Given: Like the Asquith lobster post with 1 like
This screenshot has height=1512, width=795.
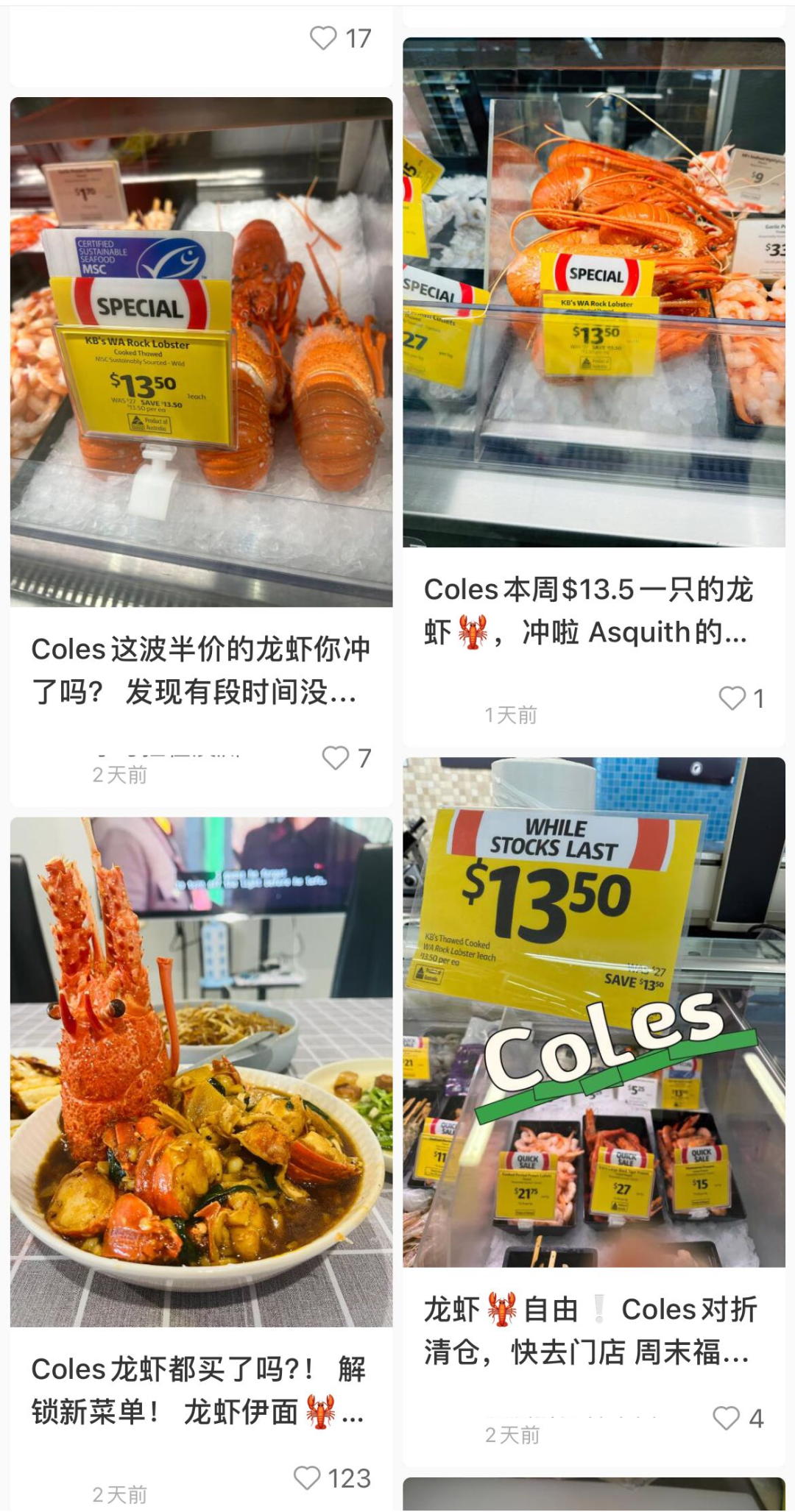Looking at the screenshot, I should (732, 698).
